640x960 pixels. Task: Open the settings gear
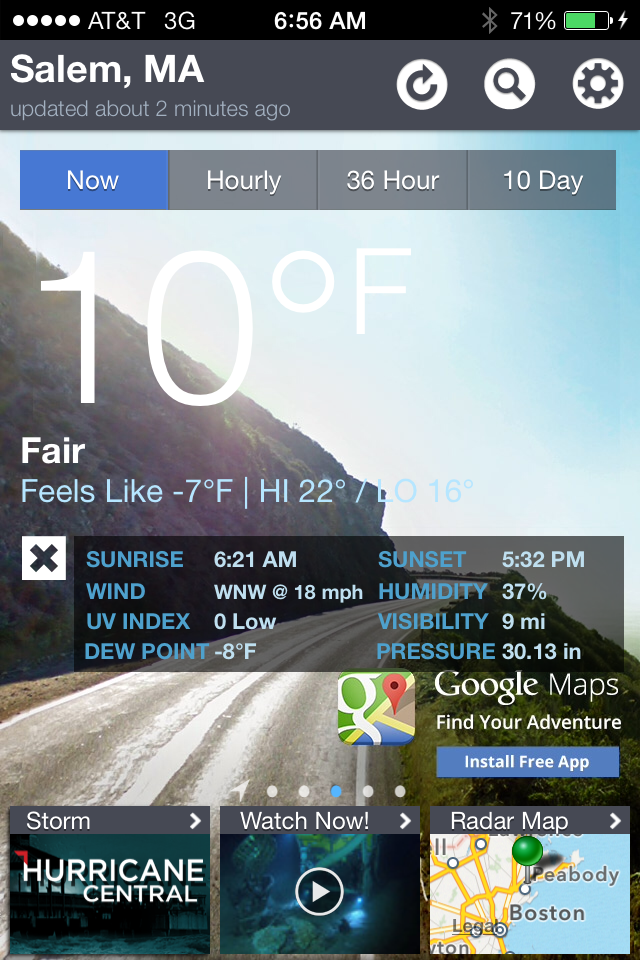598,85
